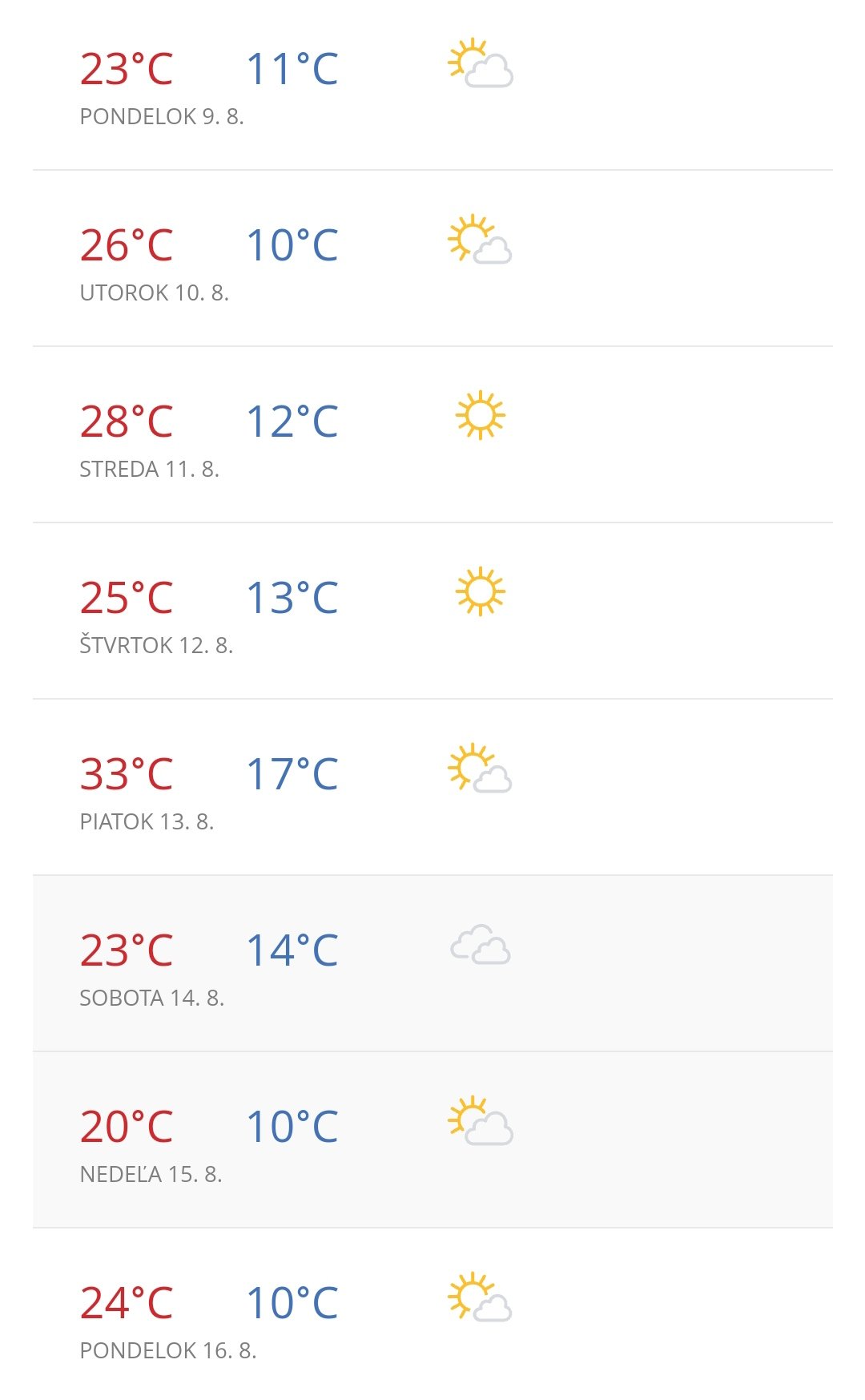Open the Pondelok 9. 8. forecast row

click(432, 85)
